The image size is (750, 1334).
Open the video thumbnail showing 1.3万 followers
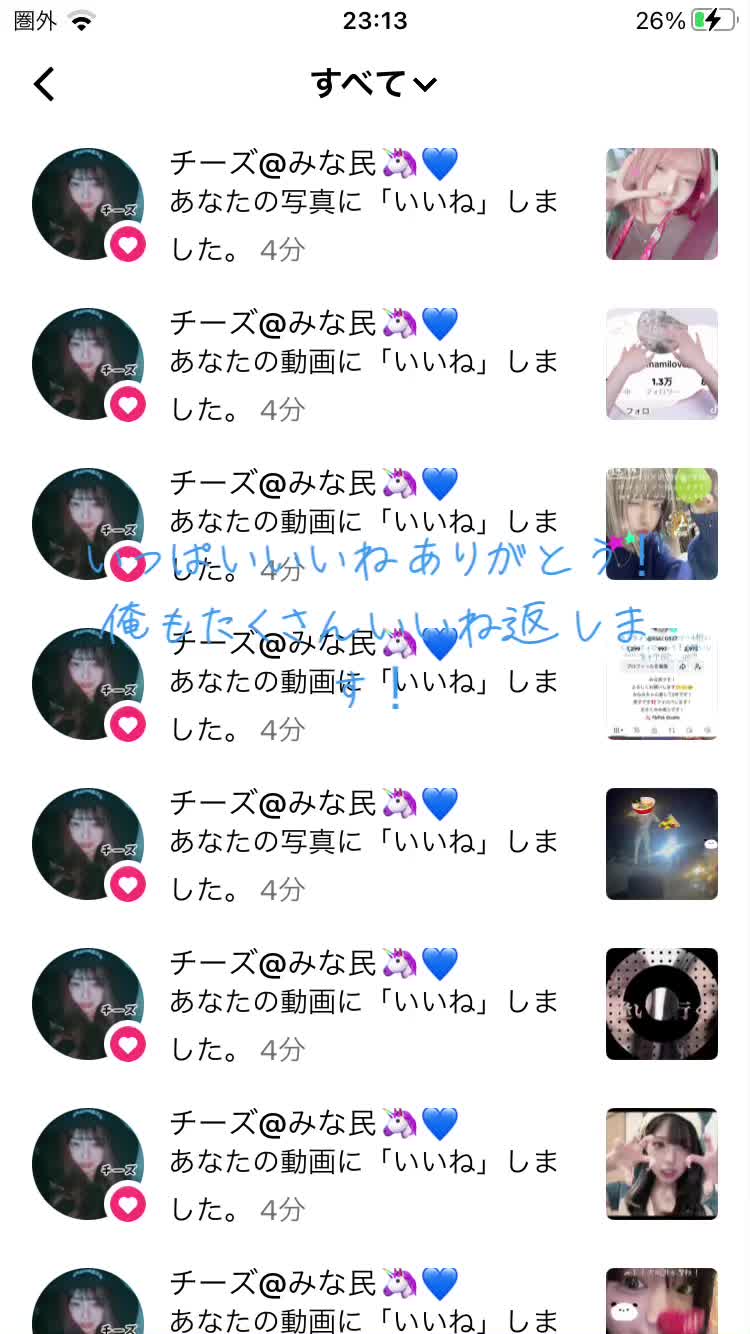661,364
